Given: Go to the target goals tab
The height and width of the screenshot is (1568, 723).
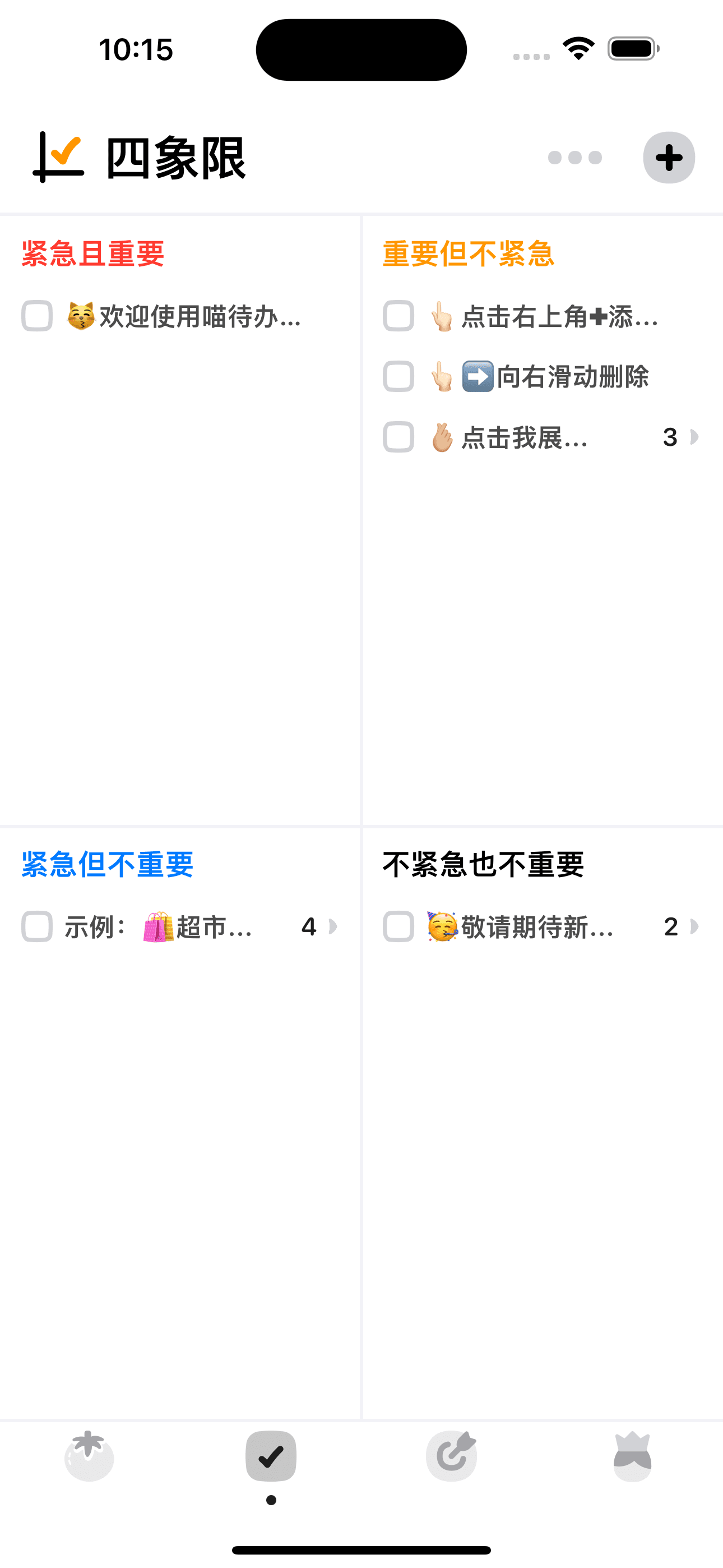Looking at the screenshot, I should click(x=452, y=1456).
